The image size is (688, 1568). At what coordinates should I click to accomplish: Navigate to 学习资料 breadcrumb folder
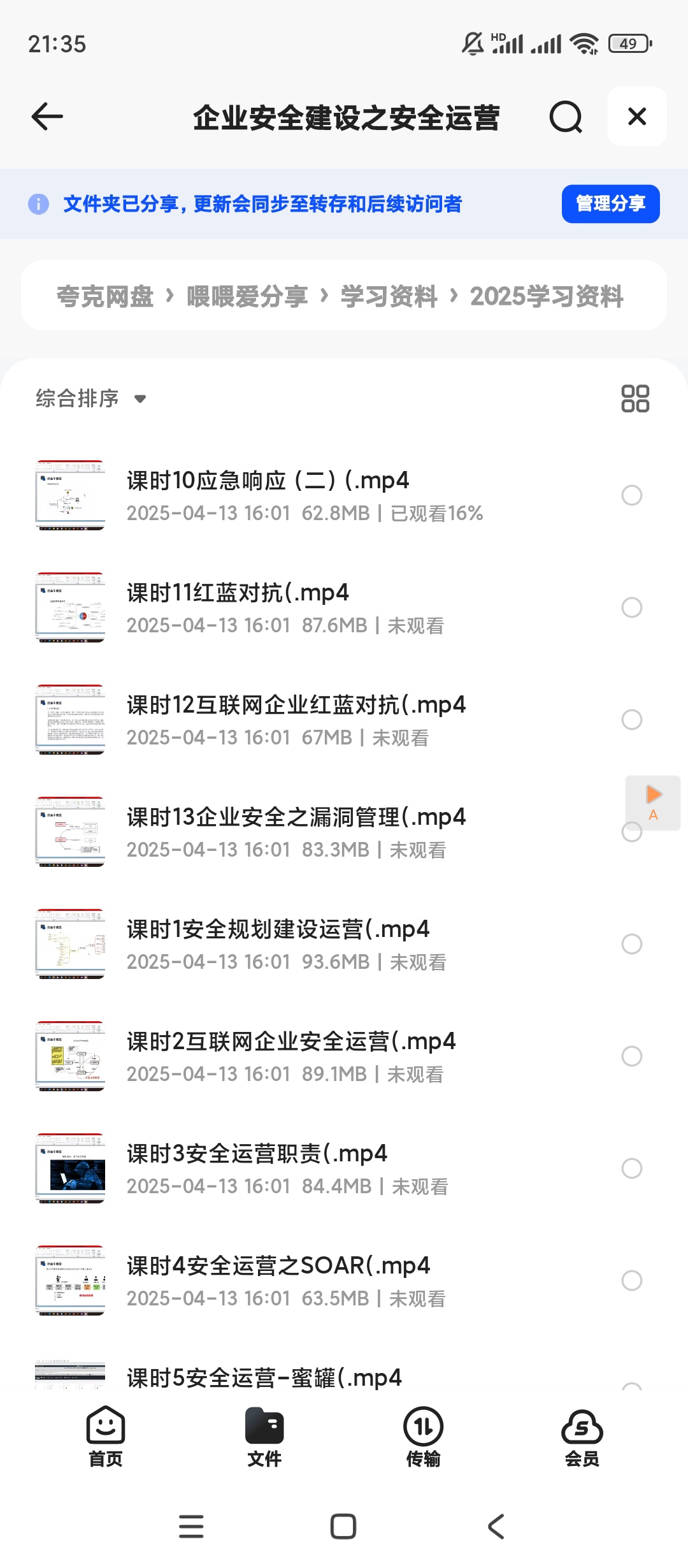point(388,296)
